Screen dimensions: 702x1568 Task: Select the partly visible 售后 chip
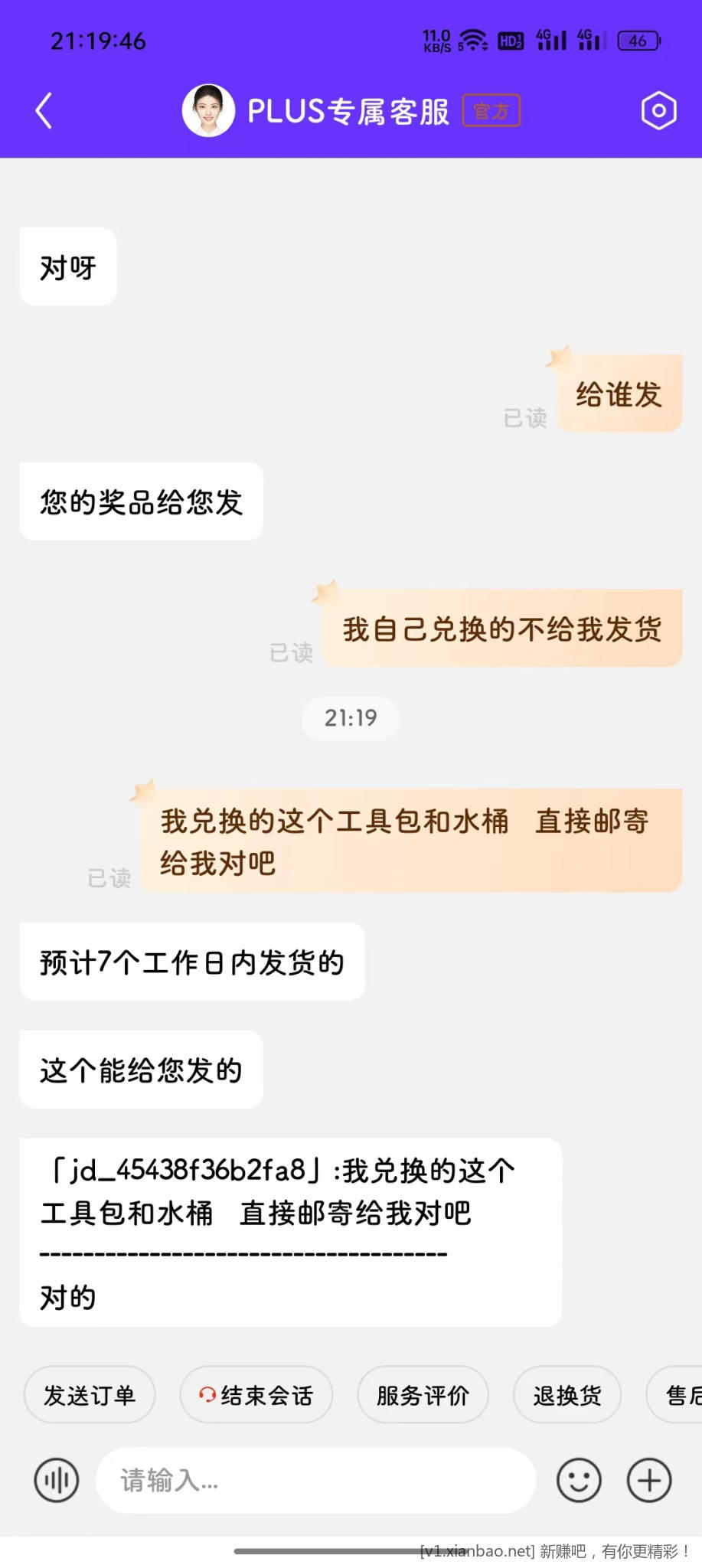680,1395
